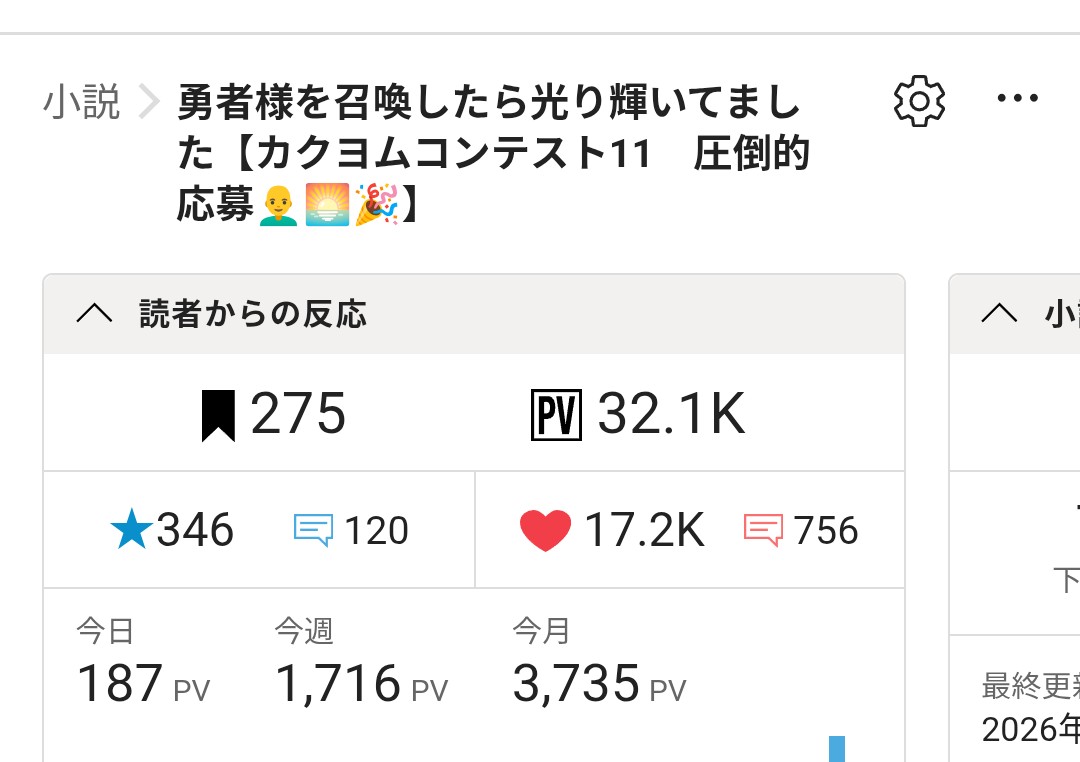Collapse the 読者からの反応 section

coord(95,314)
